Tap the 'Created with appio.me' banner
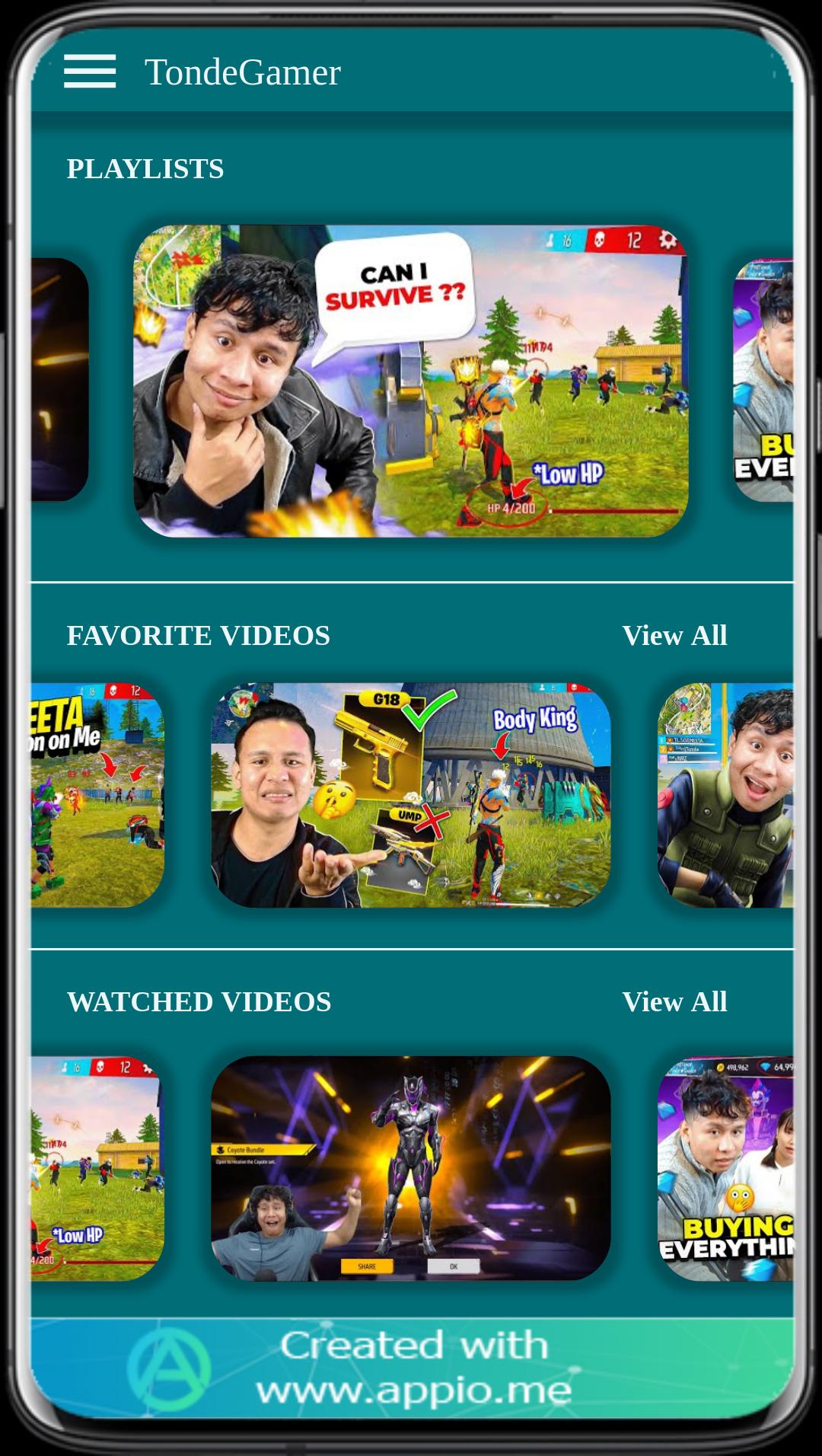The height and width of the screenshot is (1456, 822). click(412, 1368)
